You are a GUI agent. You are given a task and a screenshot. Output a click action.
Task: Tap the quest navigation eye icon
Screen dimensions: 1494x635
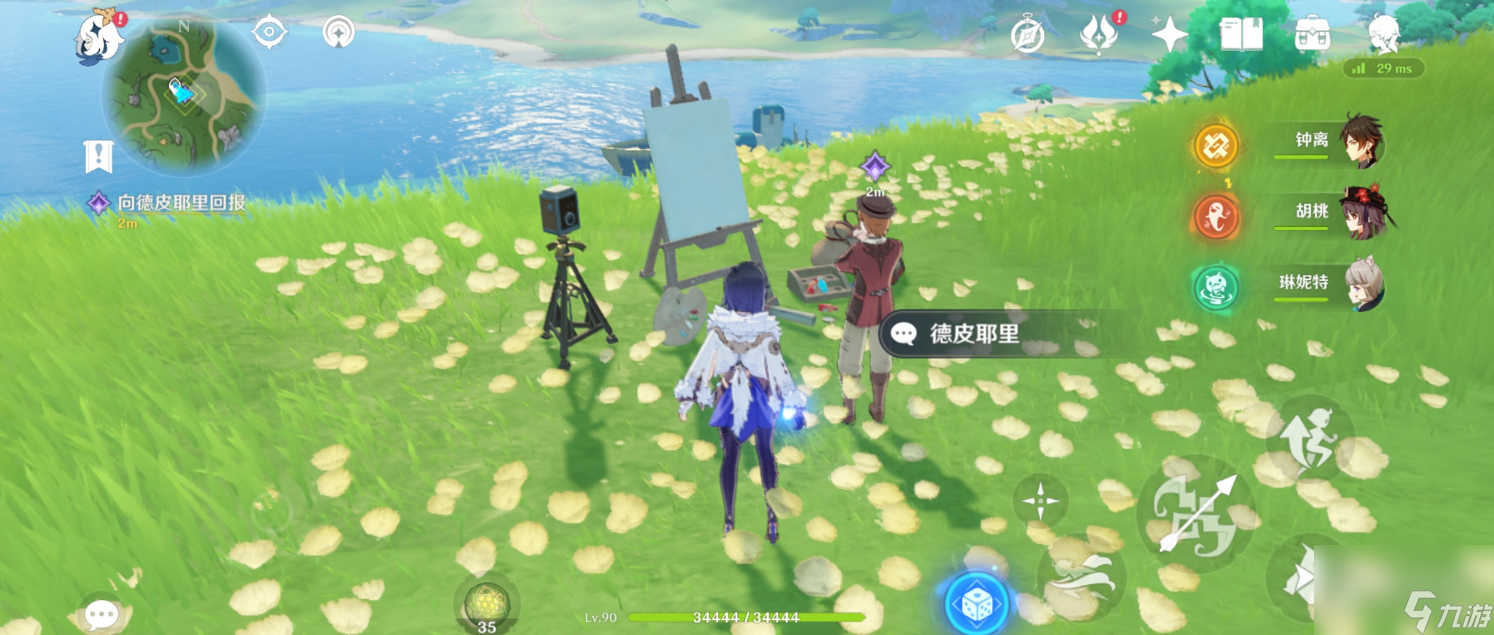(268, 32)
